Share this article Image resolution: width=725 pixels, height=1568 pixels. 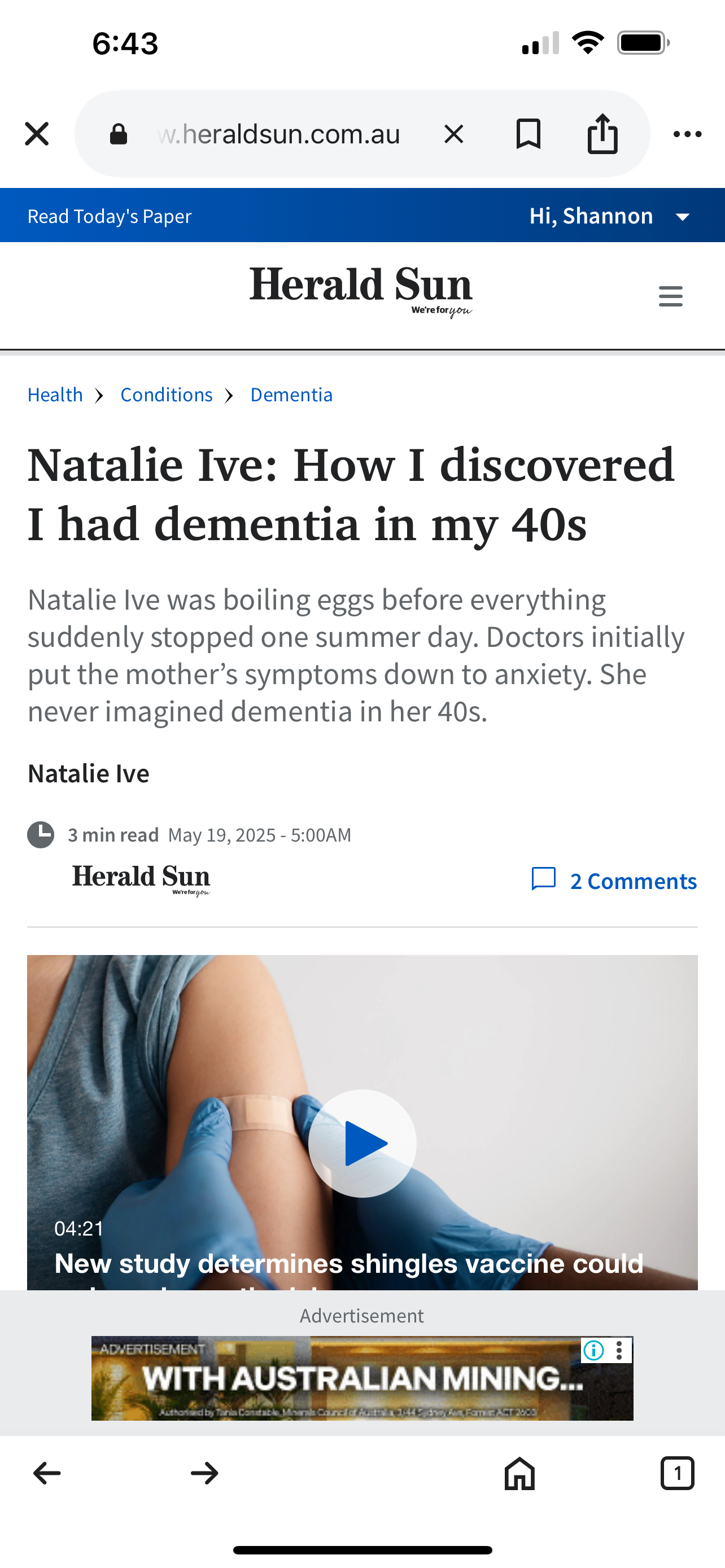[x=602, y=134]
